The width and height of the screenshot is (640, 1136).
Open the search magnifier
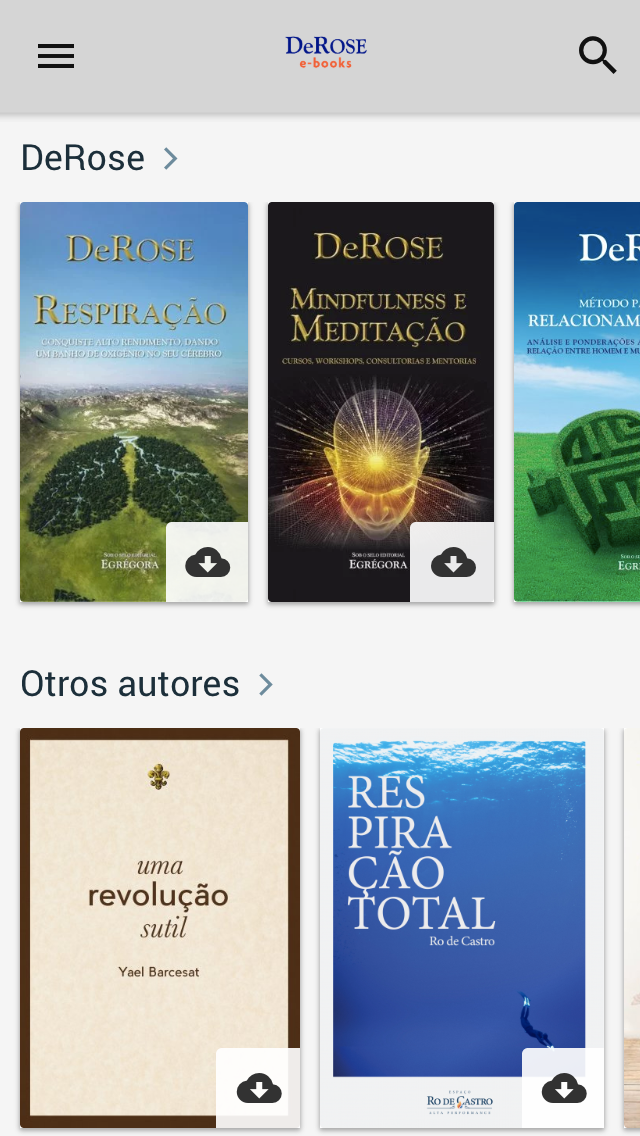click(x=597, y=56)
